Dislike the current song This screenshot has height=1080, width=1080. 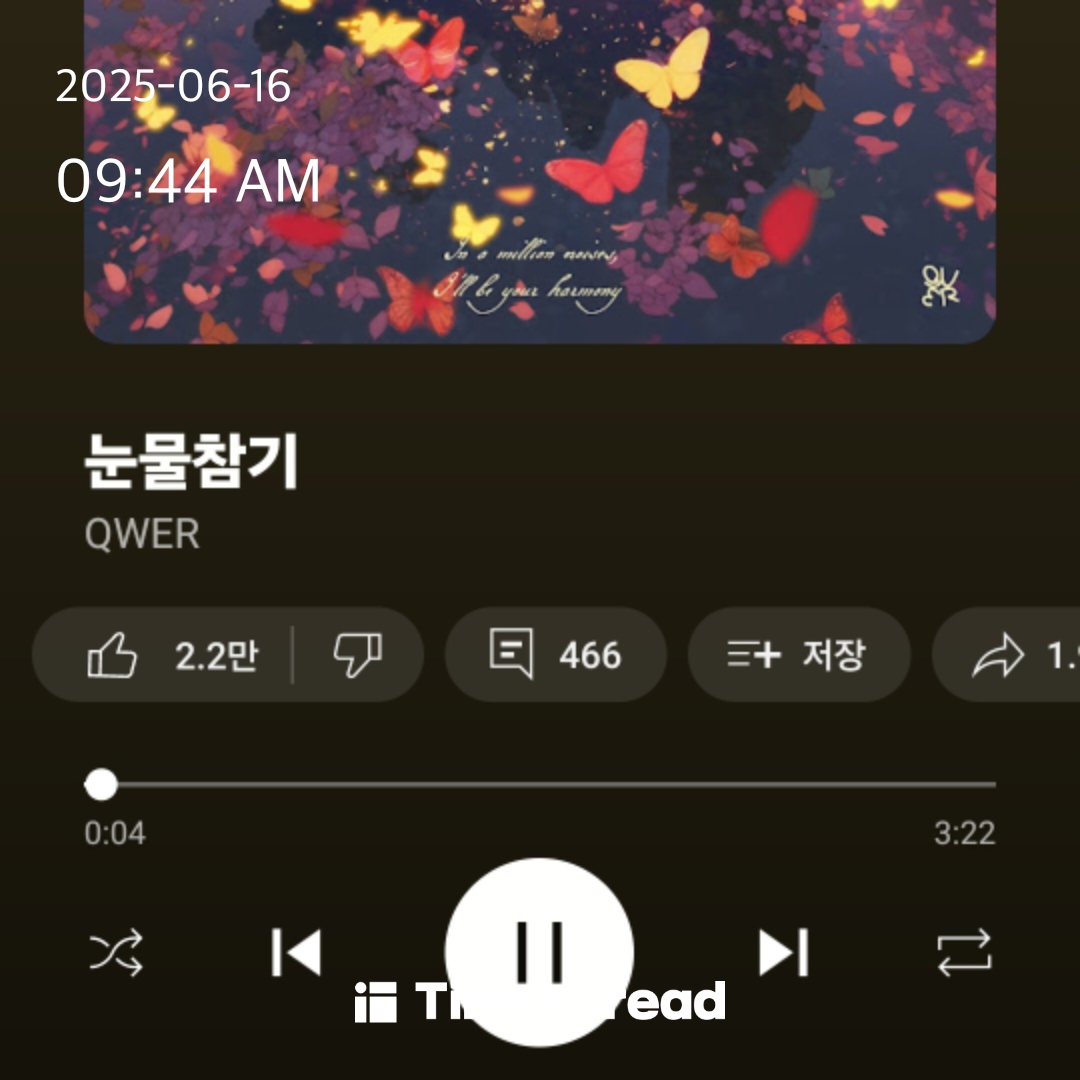[x=357, y=656]
